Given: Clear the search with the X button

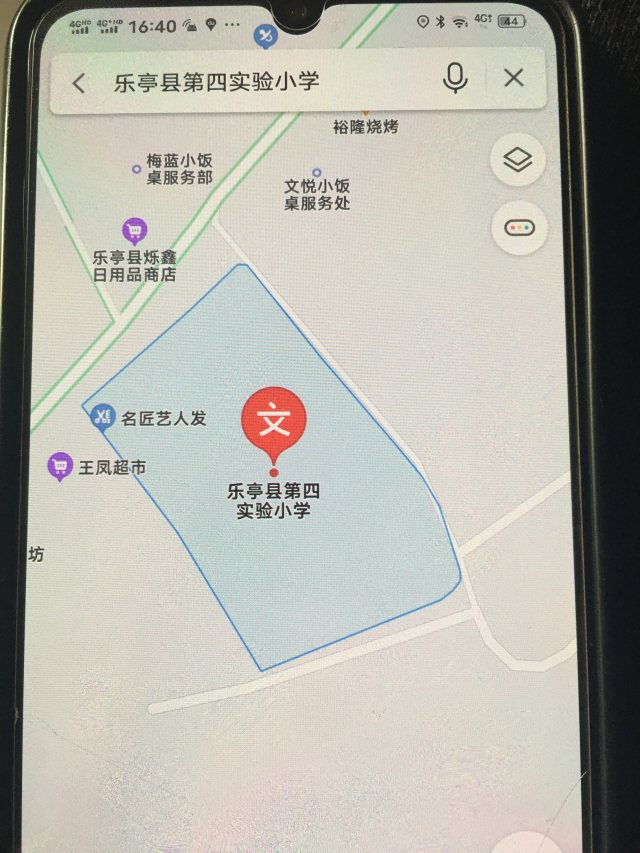Looking at the screenshot, I should pyautogui.click(x=514, y=78).
